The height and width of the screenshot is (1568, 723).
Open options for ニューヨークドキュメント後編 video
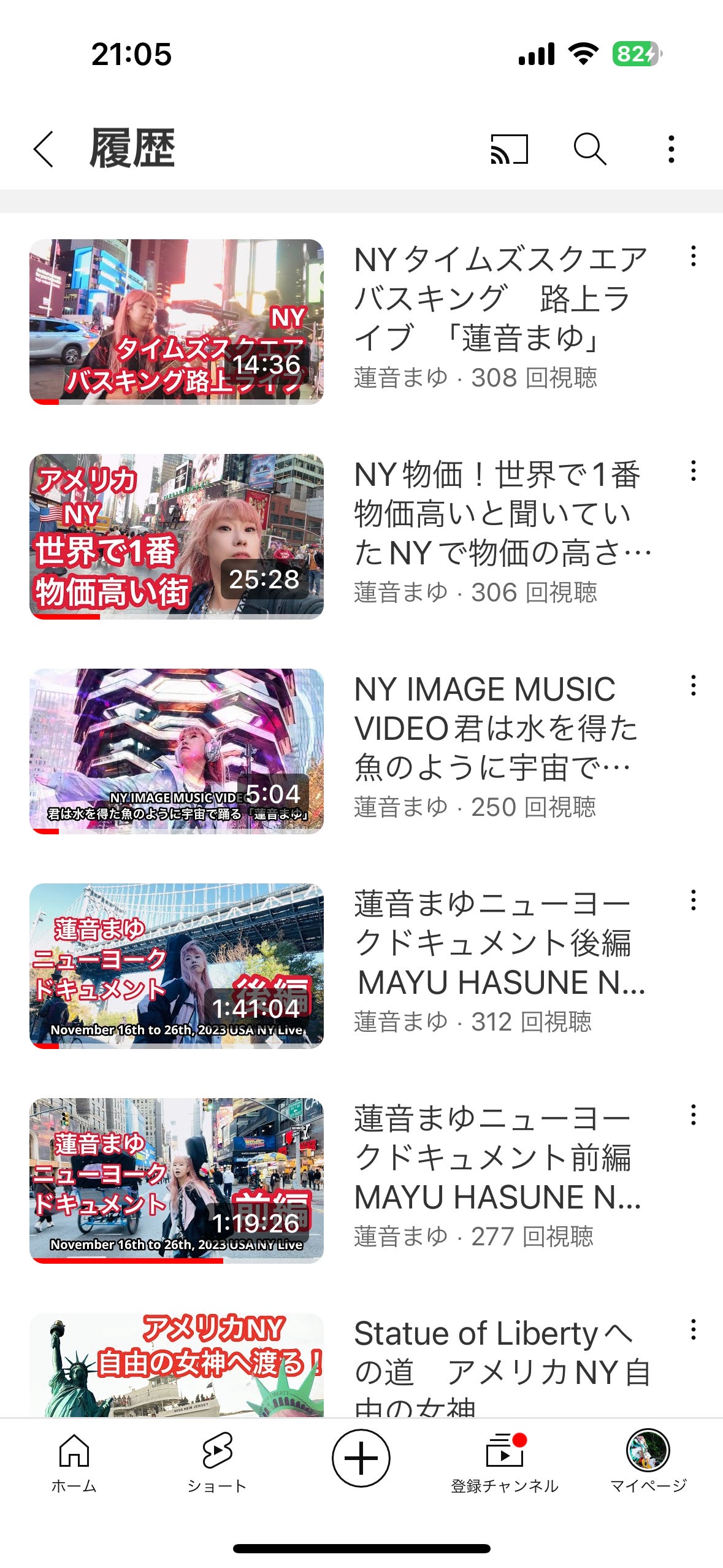[693, 900]
